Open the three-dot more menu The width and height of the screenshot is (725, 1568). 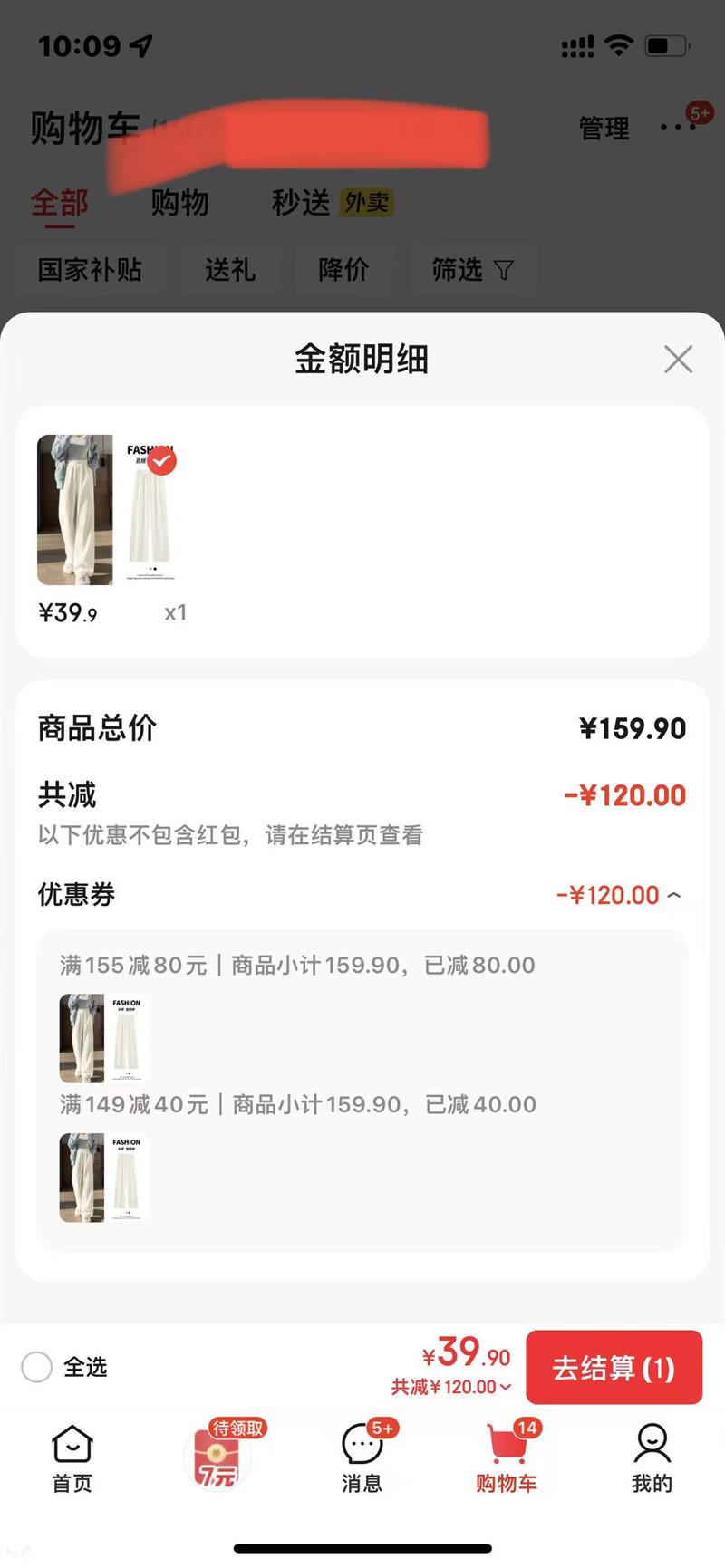click(677, 127)
